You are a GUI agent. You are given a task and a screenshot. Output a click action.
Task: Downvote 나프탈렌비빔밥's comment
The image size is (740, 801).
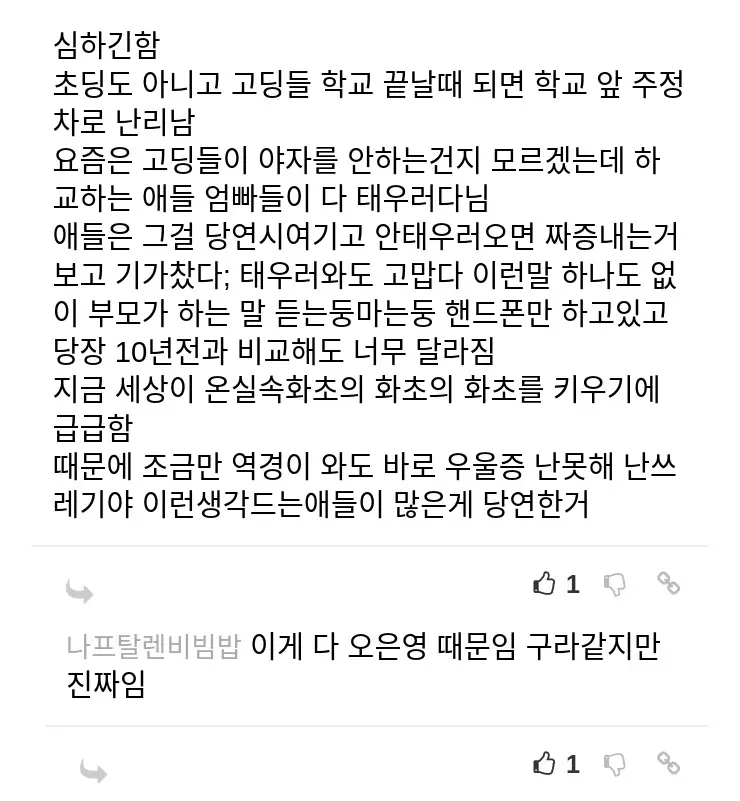click(x=616, y=765)
